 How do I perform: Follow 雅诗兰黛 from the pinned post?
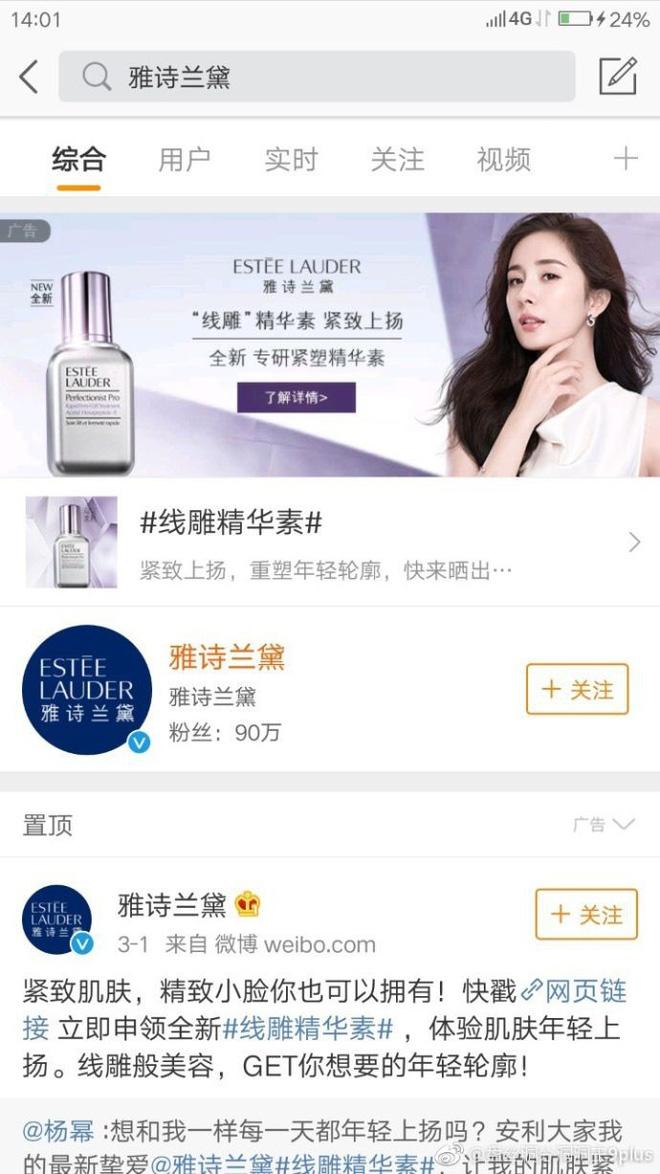click(x=586, y=914)
